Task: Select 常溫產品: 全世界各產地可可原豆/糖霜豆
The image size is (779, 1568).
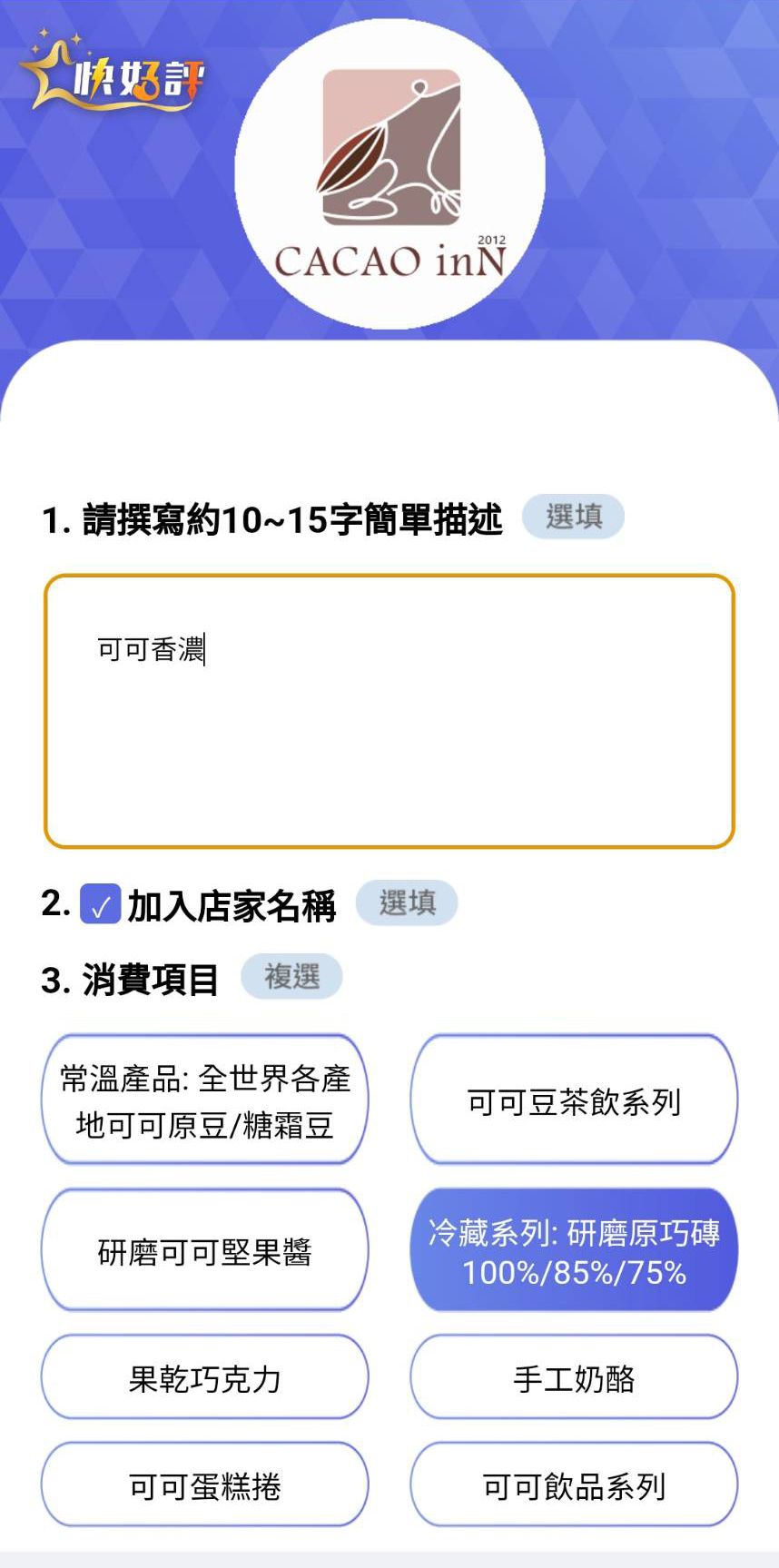Action: 205,1100
